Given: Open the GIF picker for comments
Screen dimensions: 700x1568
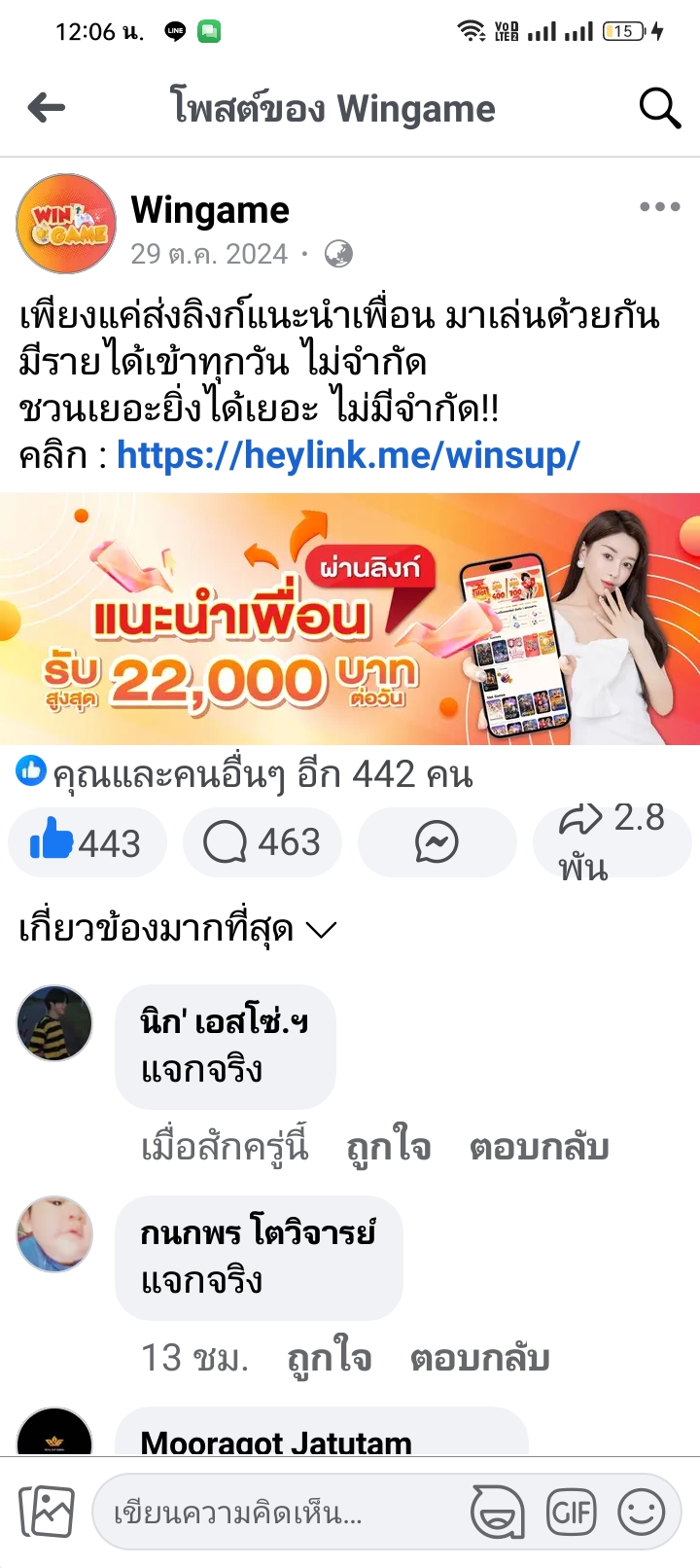Looking at the screenshot, I should coord(571,1513).
